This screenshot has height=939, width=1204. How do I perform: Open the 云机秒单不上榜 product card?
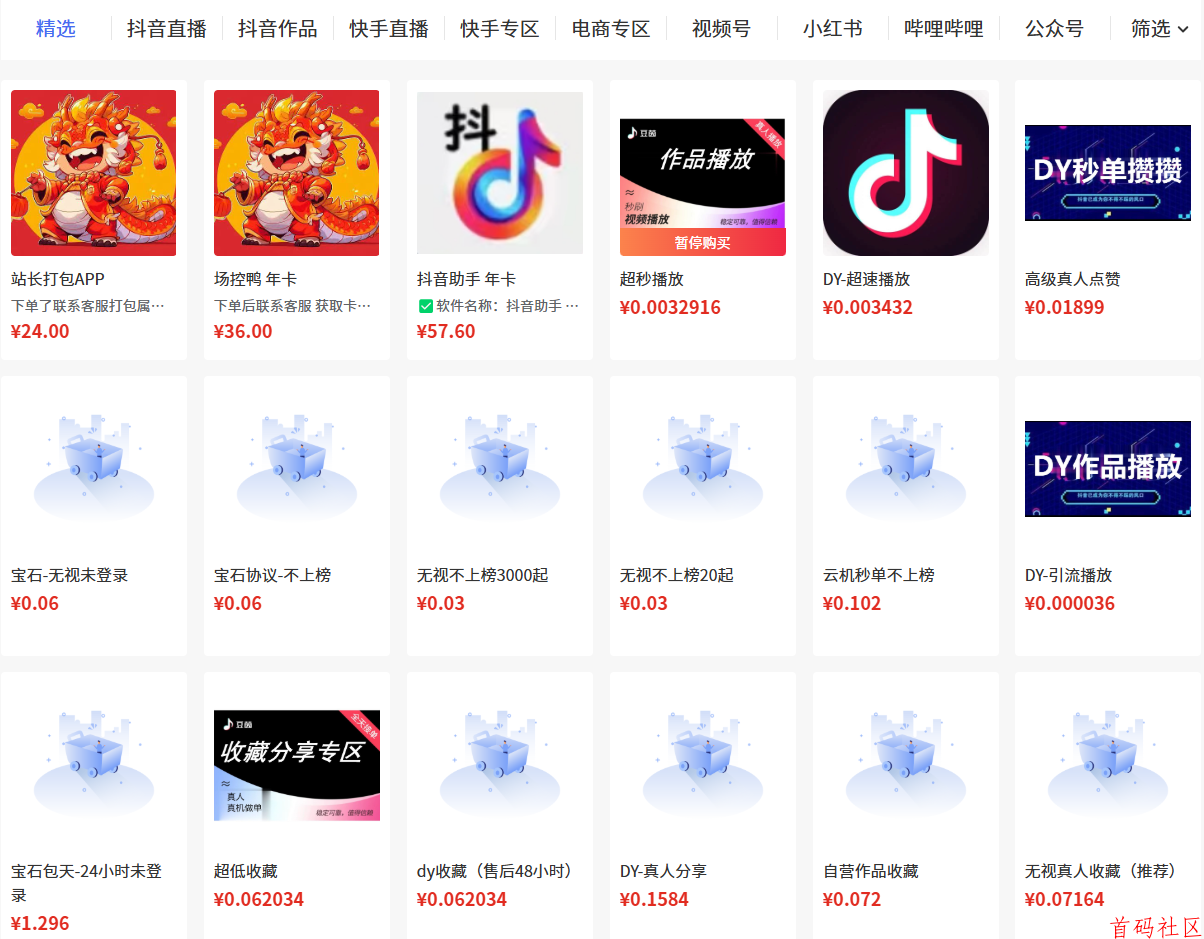[x=905, y=515]
